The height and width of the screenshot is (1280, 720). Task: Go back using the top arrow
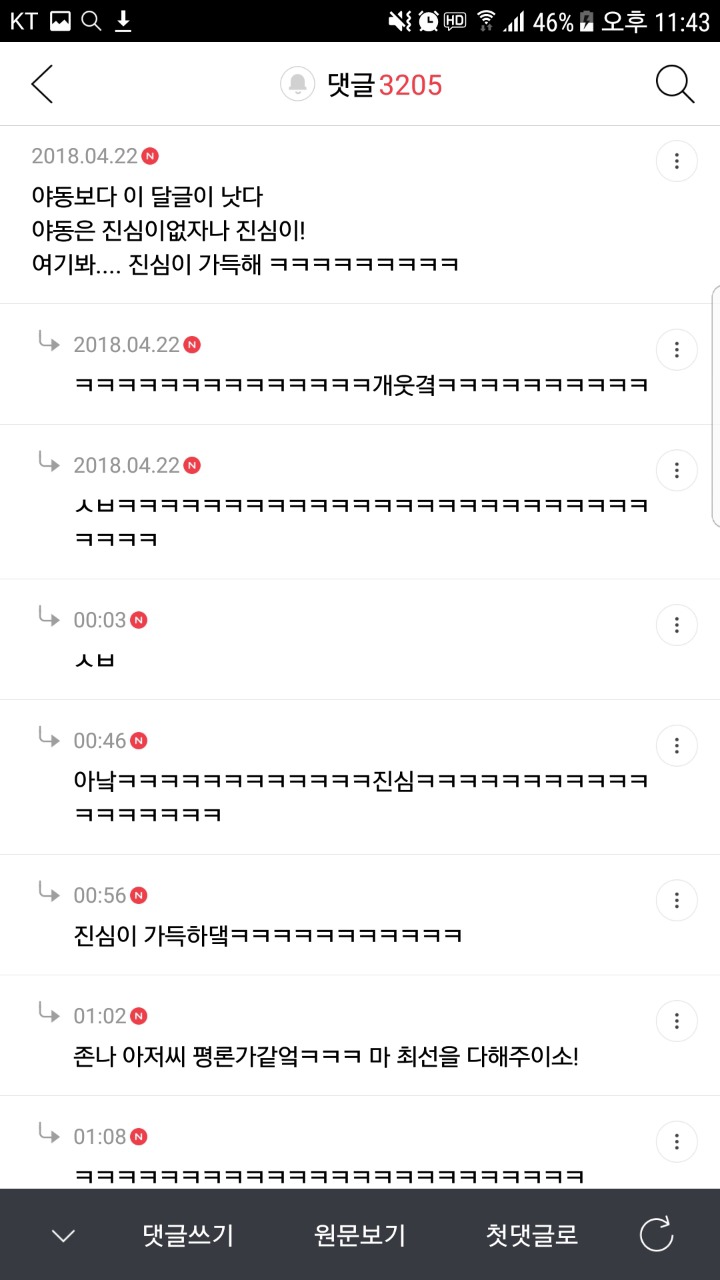coord(42,85)
